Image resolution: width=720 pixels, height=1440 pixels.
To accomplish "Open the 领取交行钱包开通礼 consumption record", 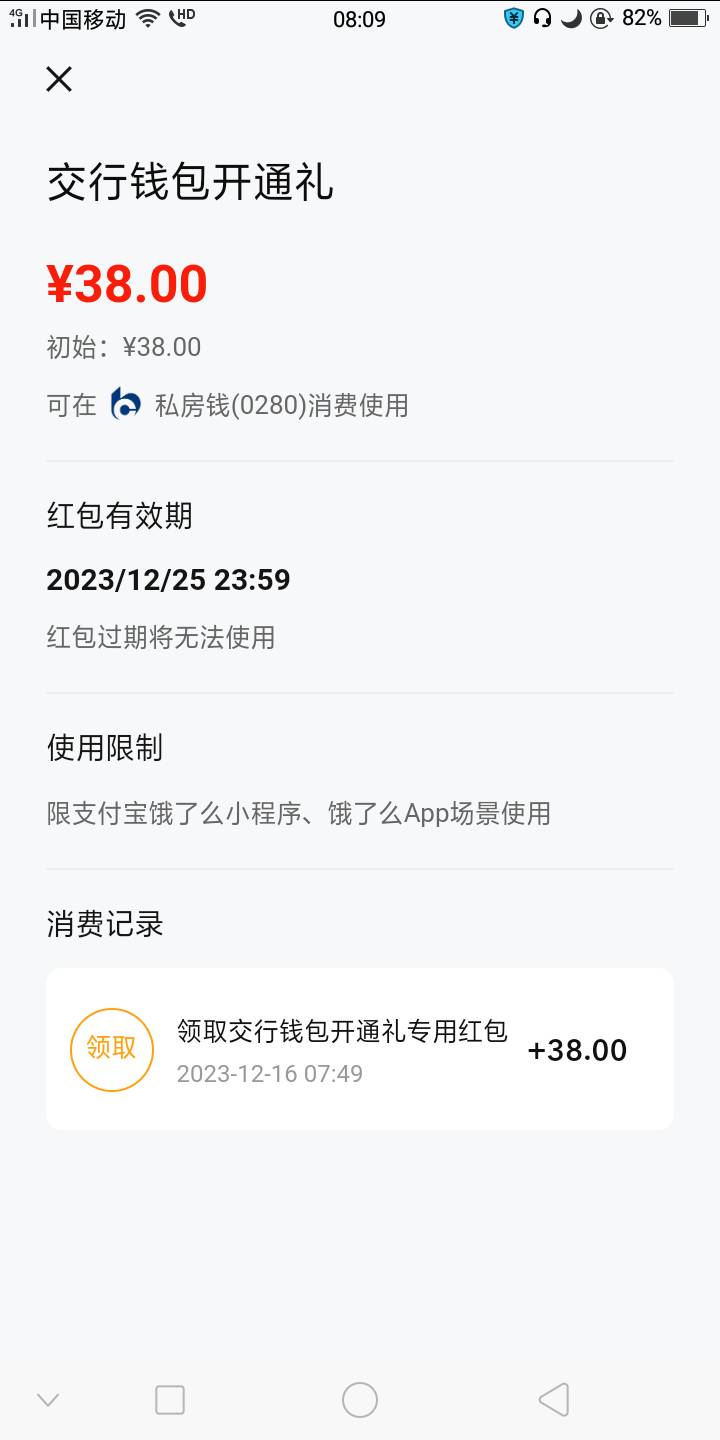I will click(360, 1049).
